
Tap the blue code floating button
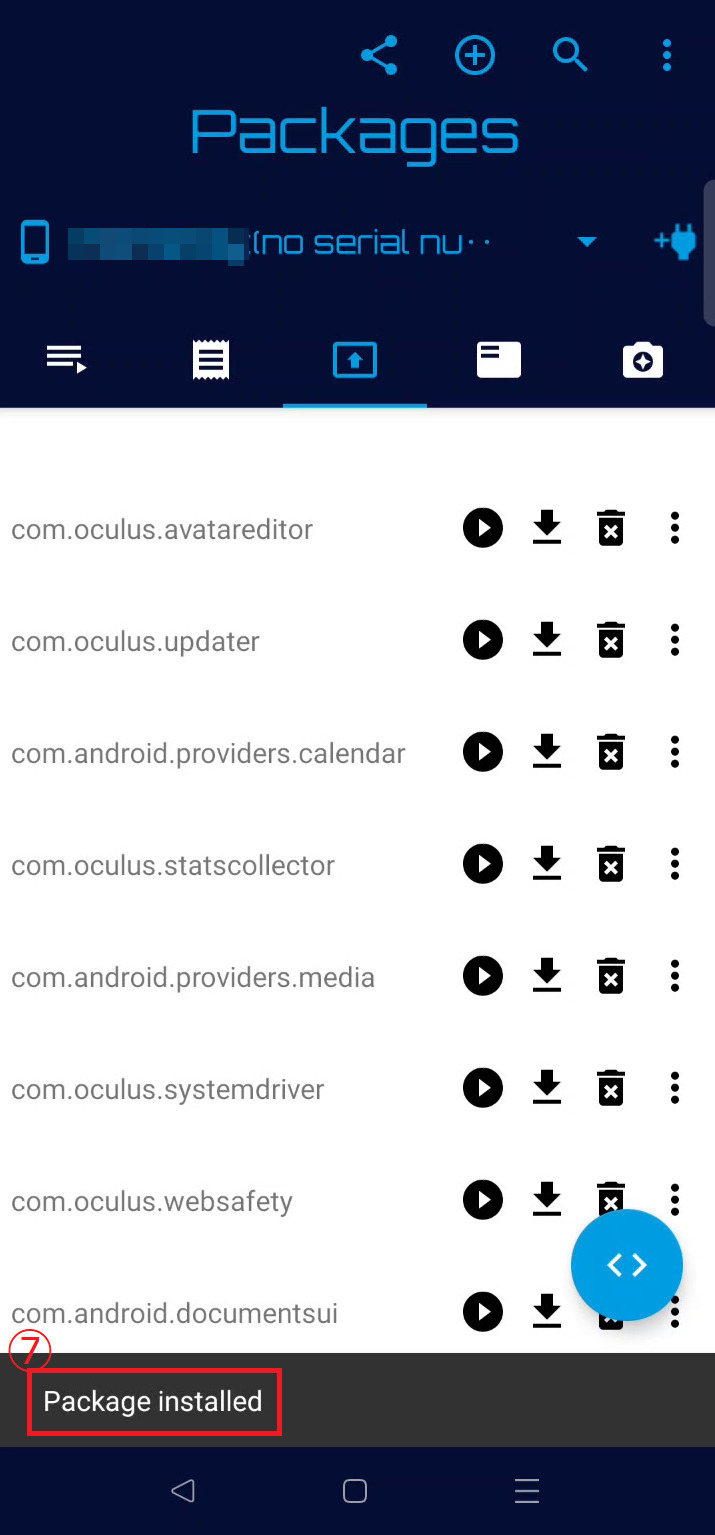click(x=627, y=1265)
